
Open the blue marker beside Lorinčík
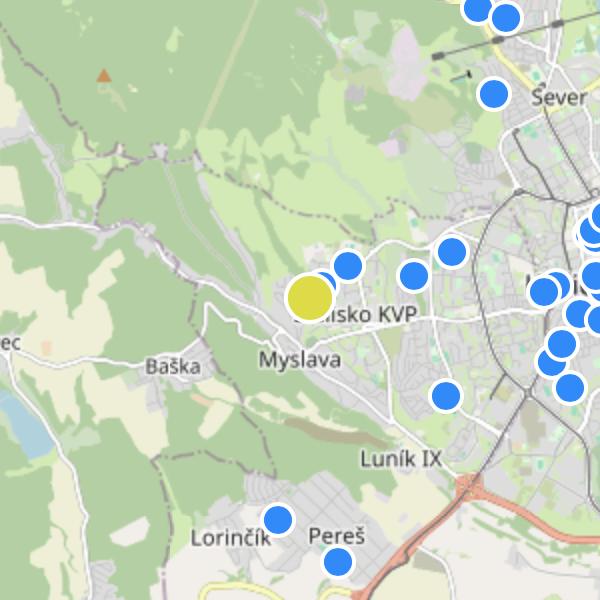(277, 520)
